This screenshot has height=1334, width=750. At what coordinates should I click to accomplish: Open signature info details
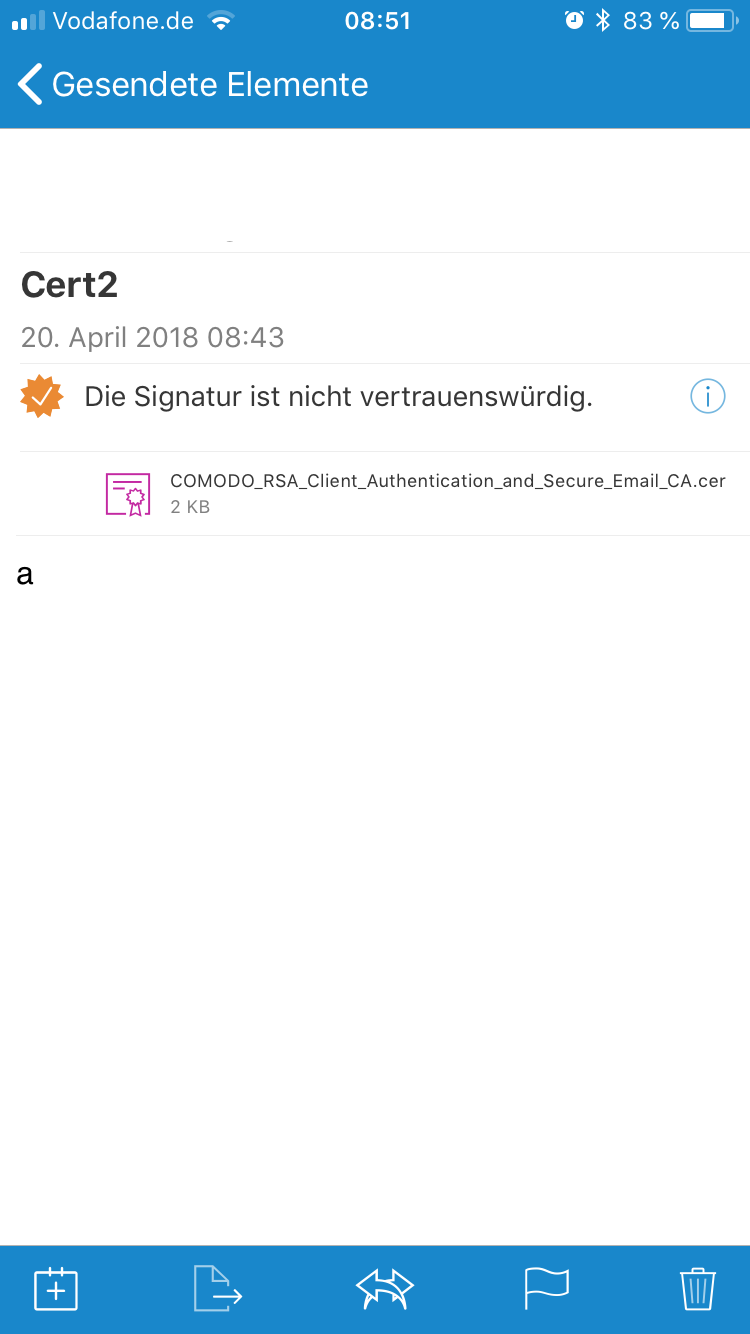pos(707,397)
